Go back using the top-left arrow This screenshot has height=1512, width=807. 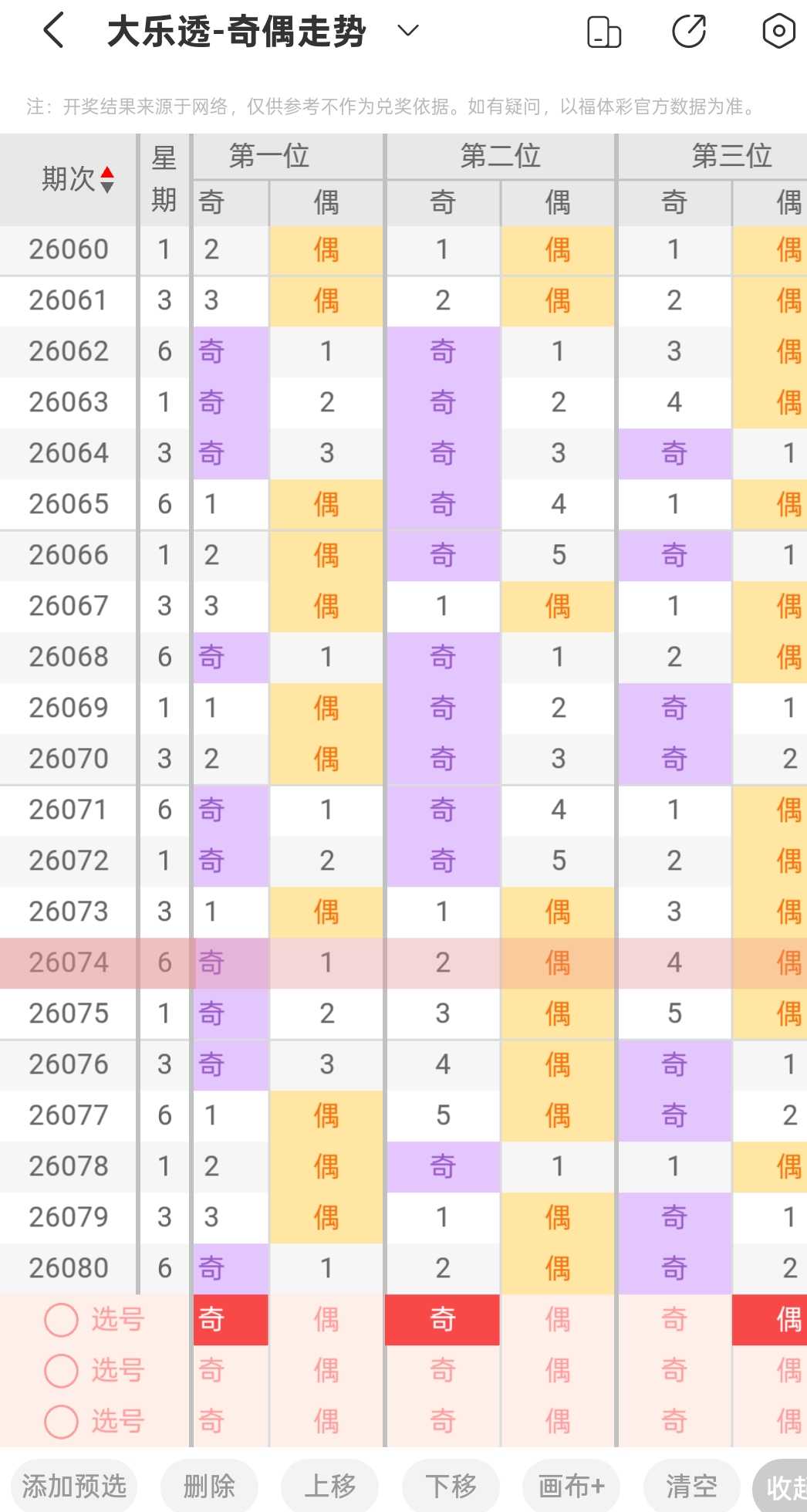click(53, 32)
